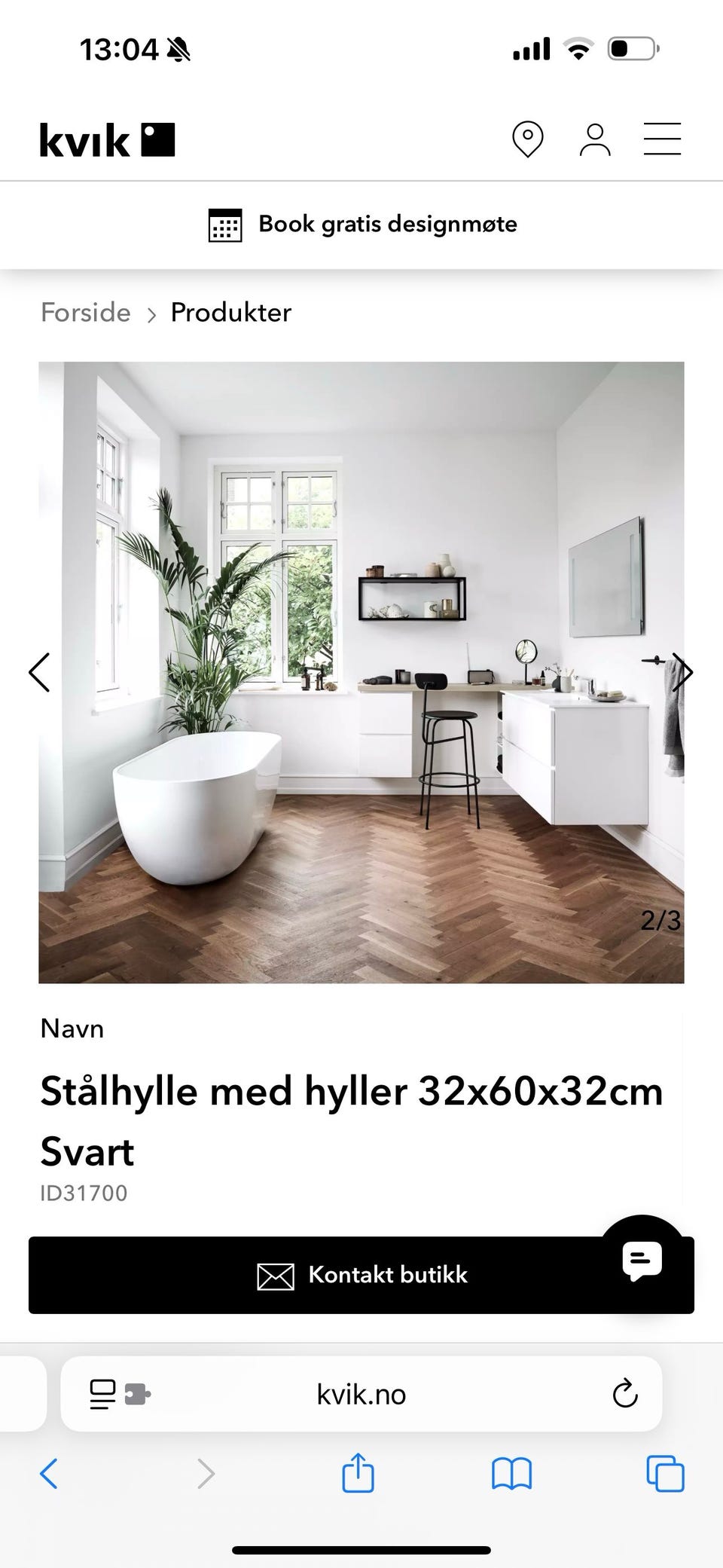Screen dimensions: 723x1568
Task: Open the chat bubble icon
Action: 642,1261
